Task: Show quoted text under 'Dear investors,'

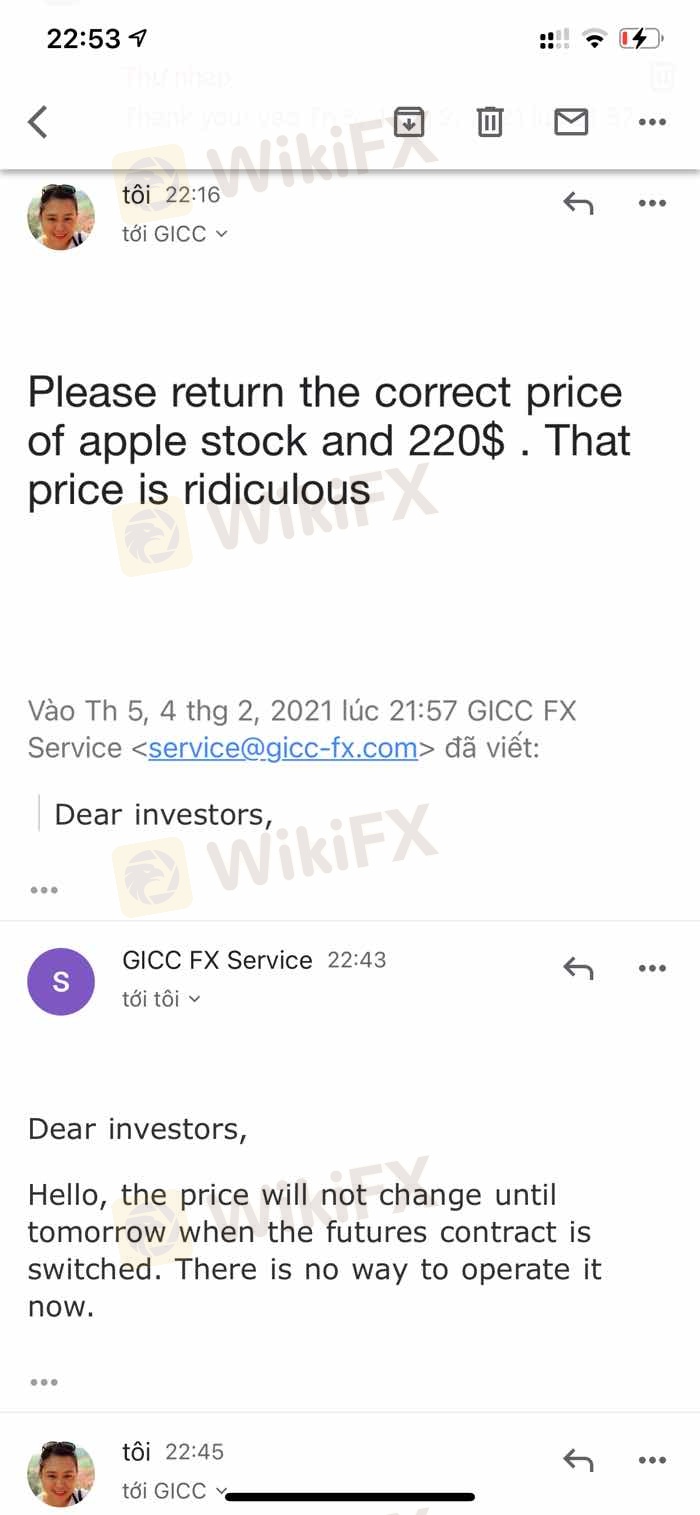Action: [x=44, y=889]
